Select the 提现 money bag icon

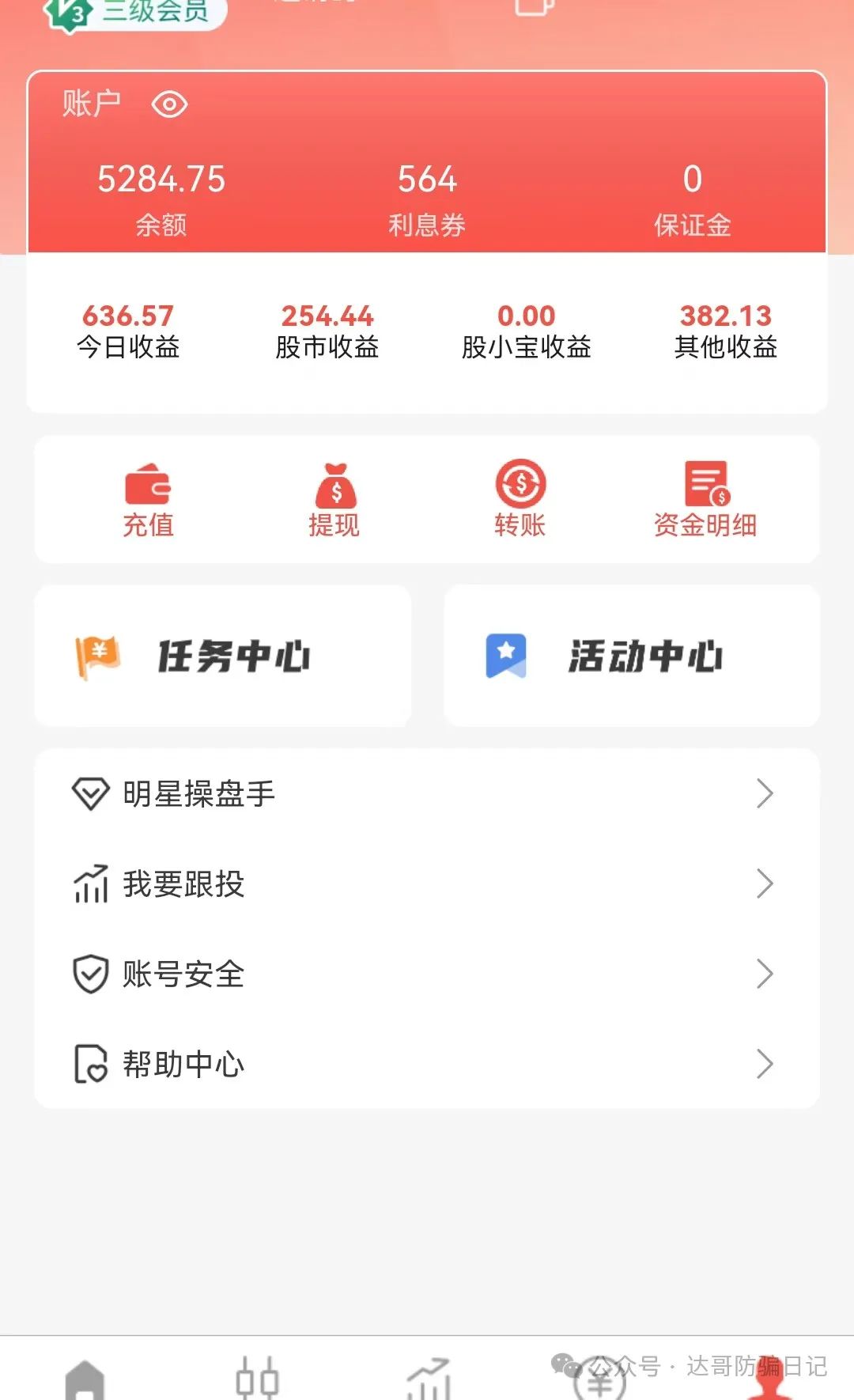[335, 485]
